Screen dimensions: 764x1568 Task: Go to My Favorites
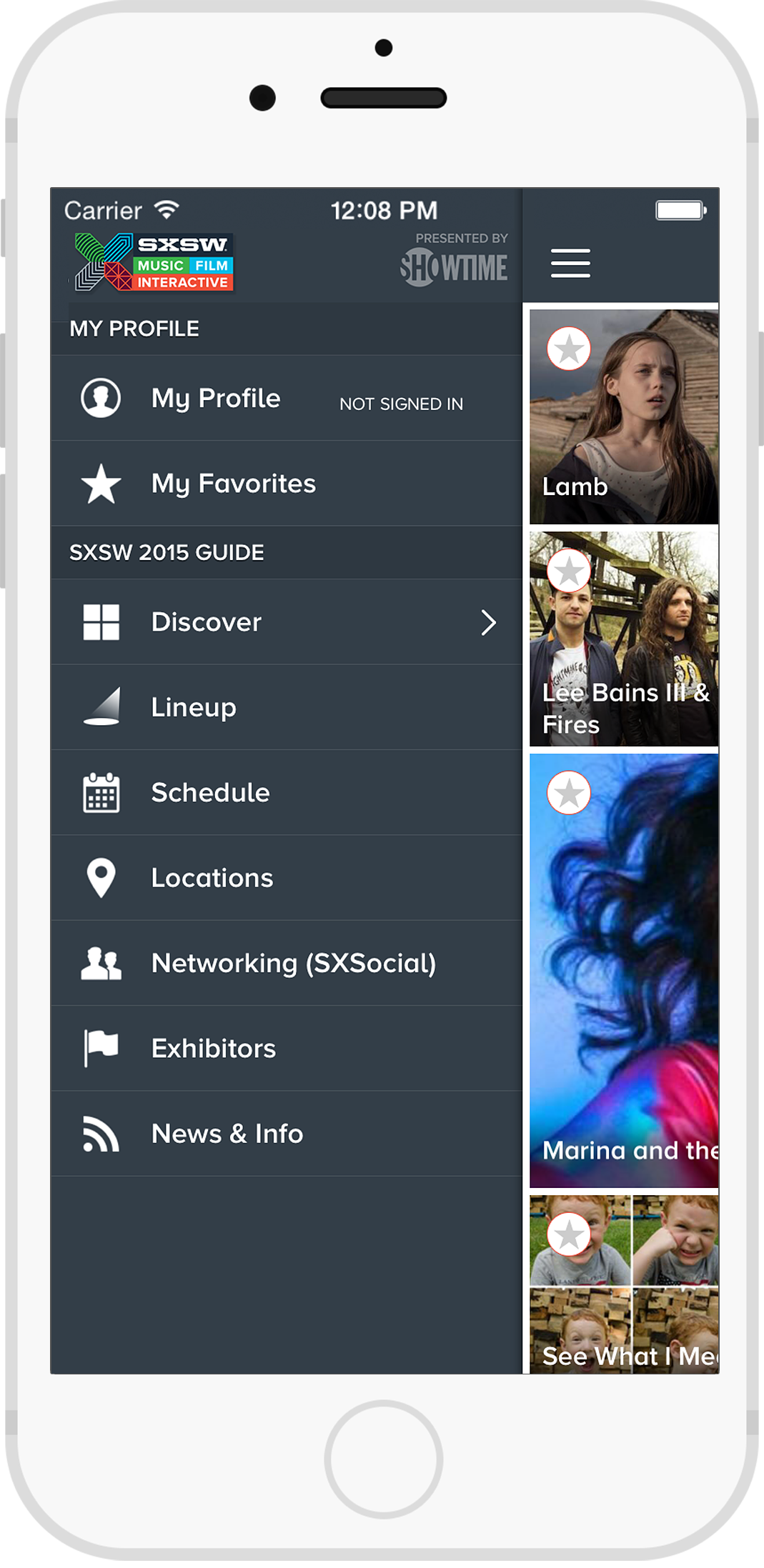(x=286, y=484)
